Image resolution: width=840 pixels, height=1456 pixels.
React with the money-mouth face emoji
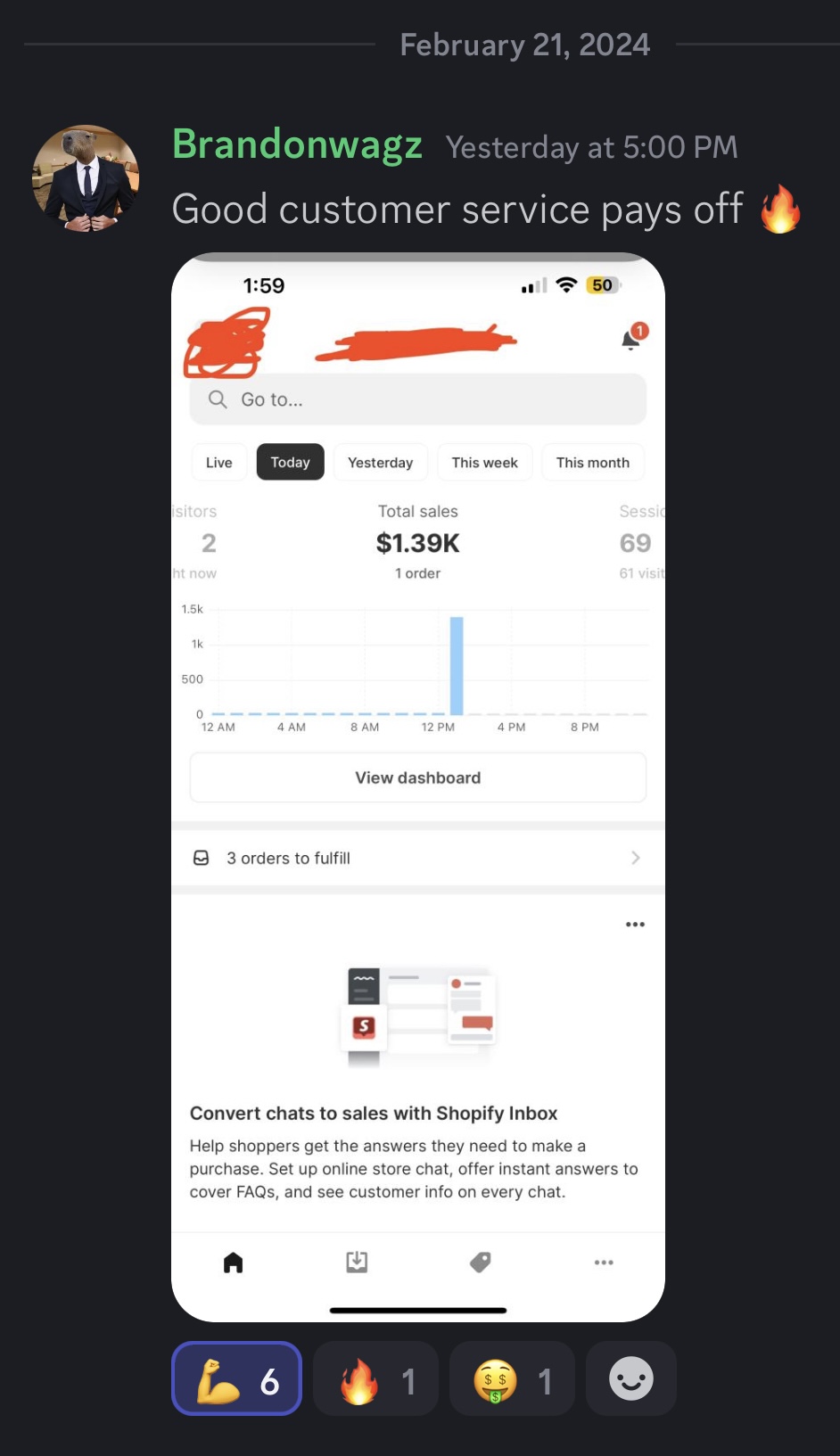pyautogui.click(x=512, y=1378)
